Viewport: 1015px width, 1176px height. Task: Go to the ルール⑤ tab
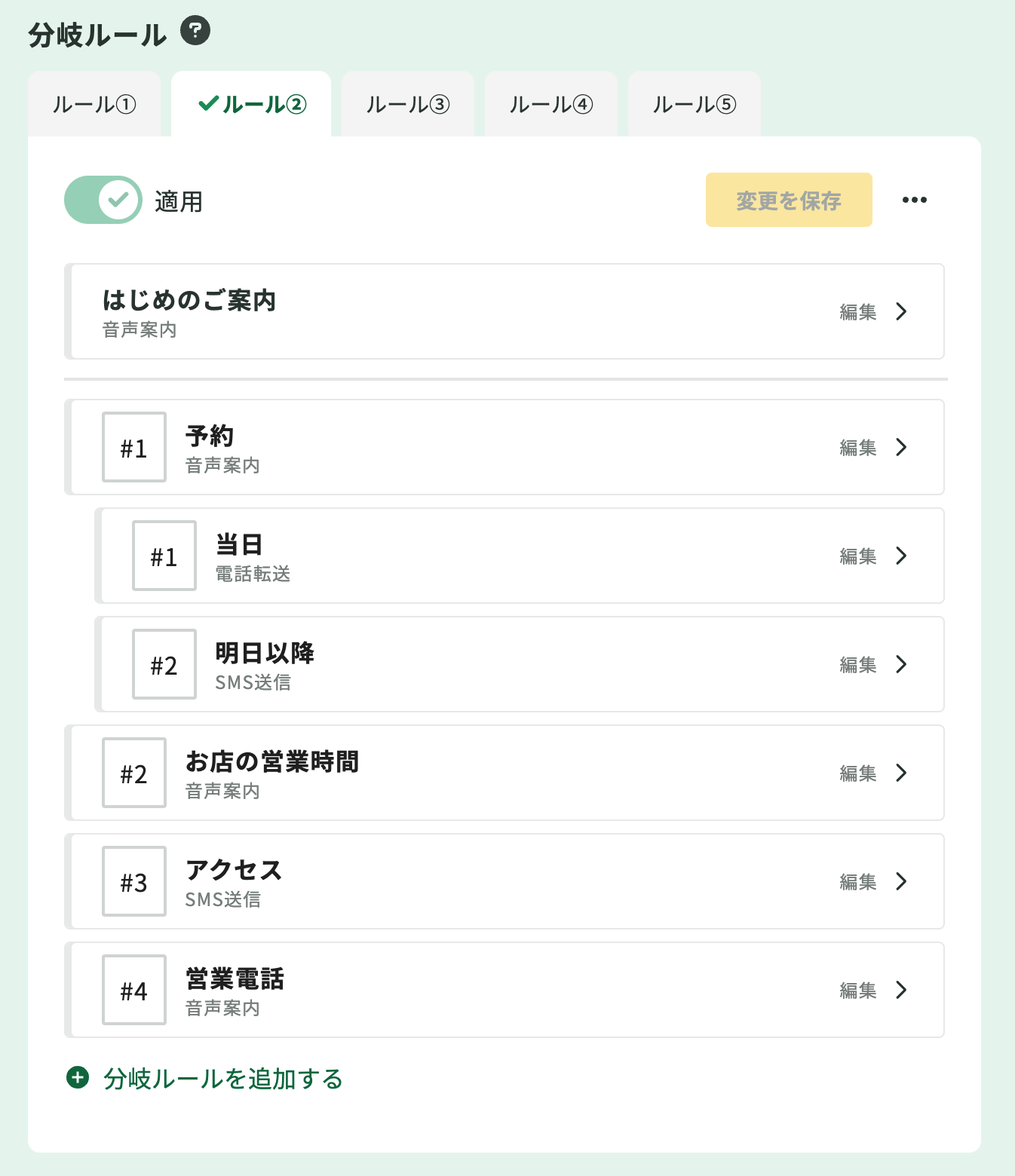[695, 104]
